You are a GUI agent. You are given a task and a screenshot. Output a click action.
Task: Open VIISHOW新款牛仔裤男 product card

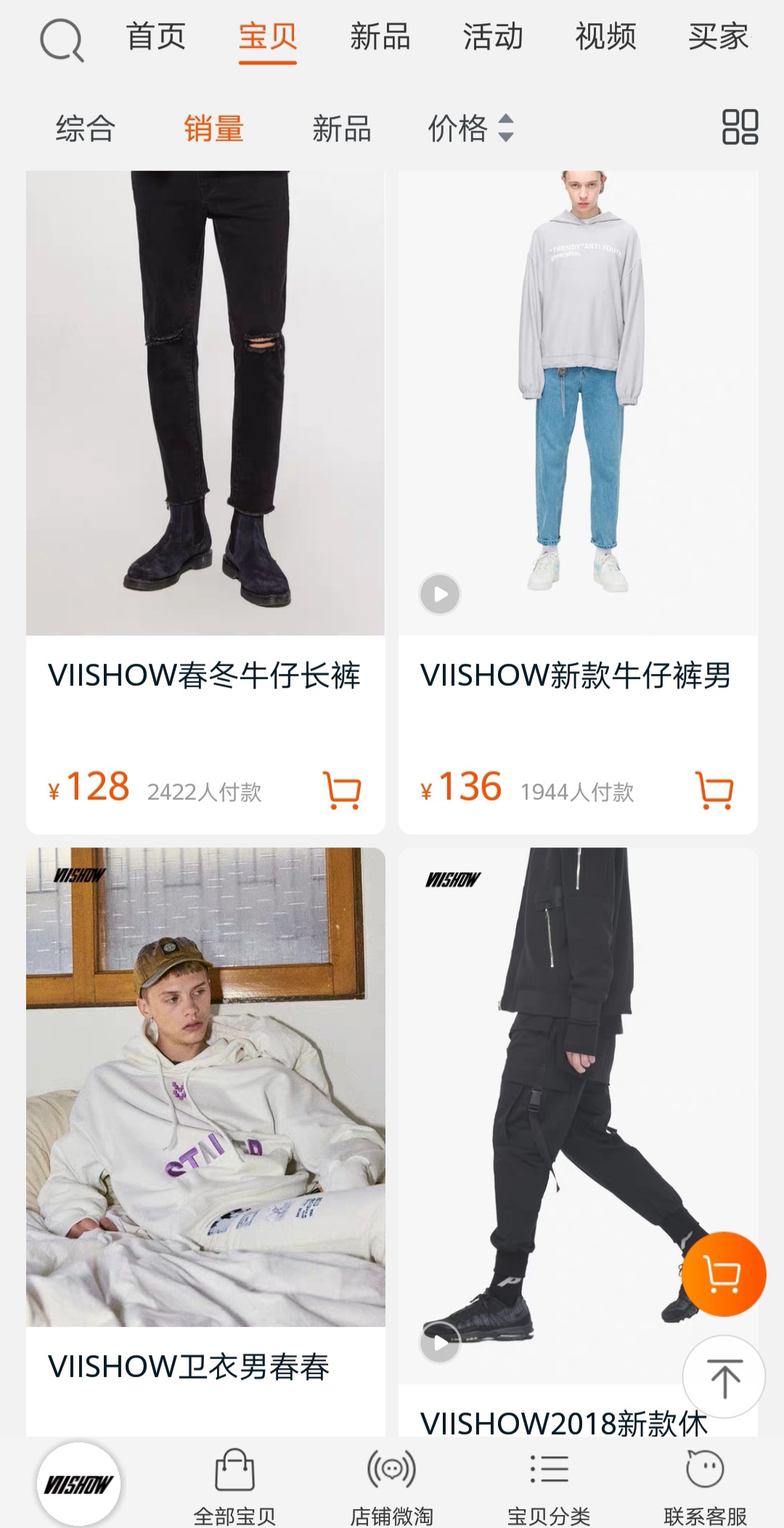point(577,436)
